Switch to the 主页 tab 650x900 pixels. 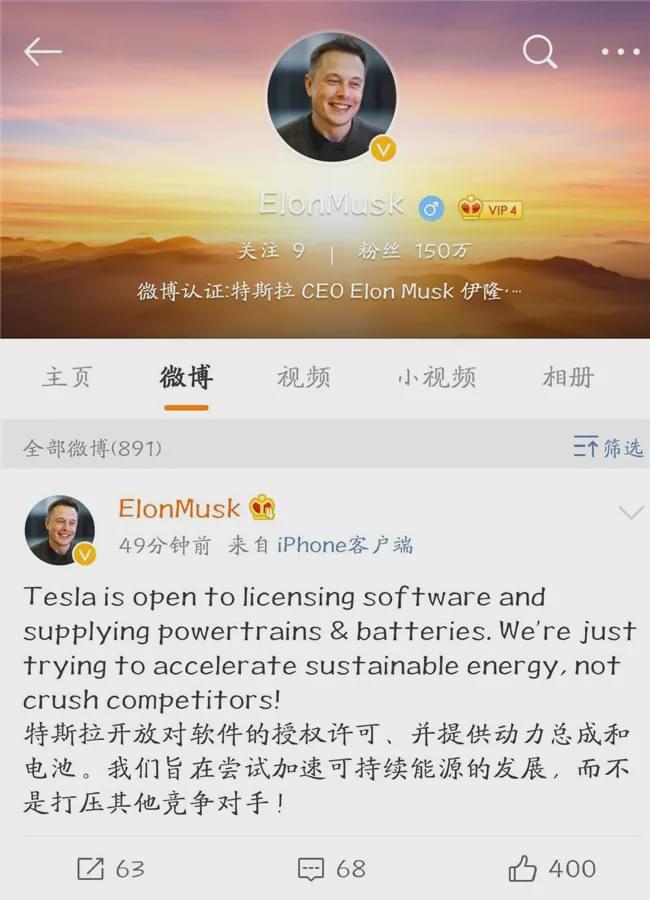(67, 377)
